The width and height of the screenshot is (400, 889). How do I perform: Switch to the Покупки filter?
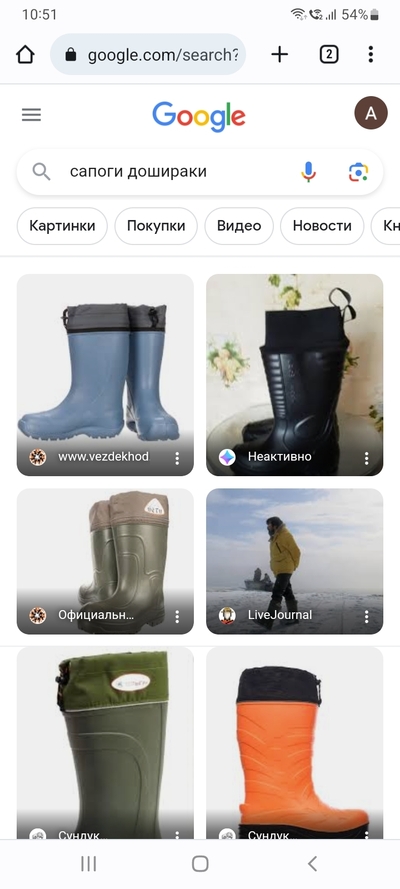(x=156, y=226)
